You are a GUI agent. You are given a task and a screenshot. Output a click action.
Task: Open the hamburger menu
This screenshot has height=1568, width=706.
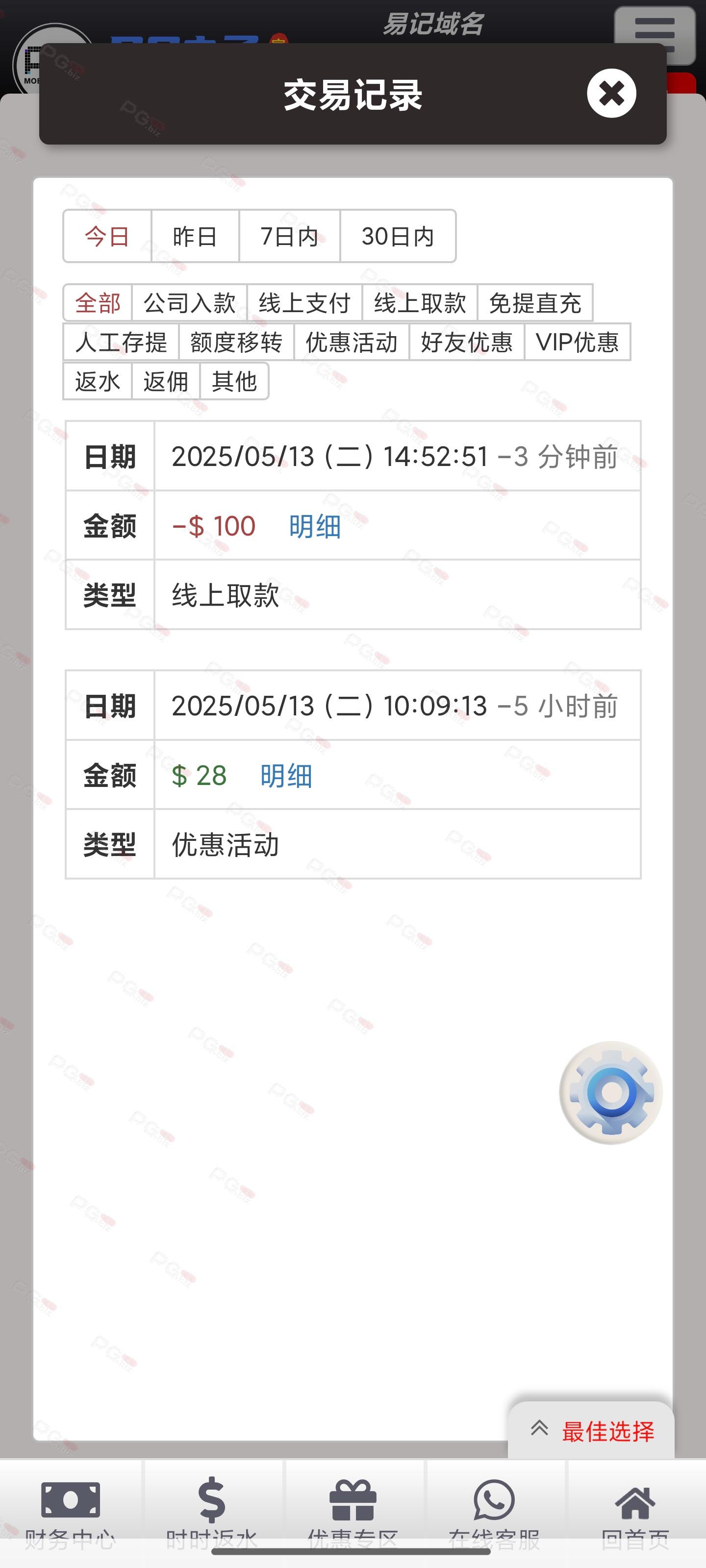[x=654, y=35]
